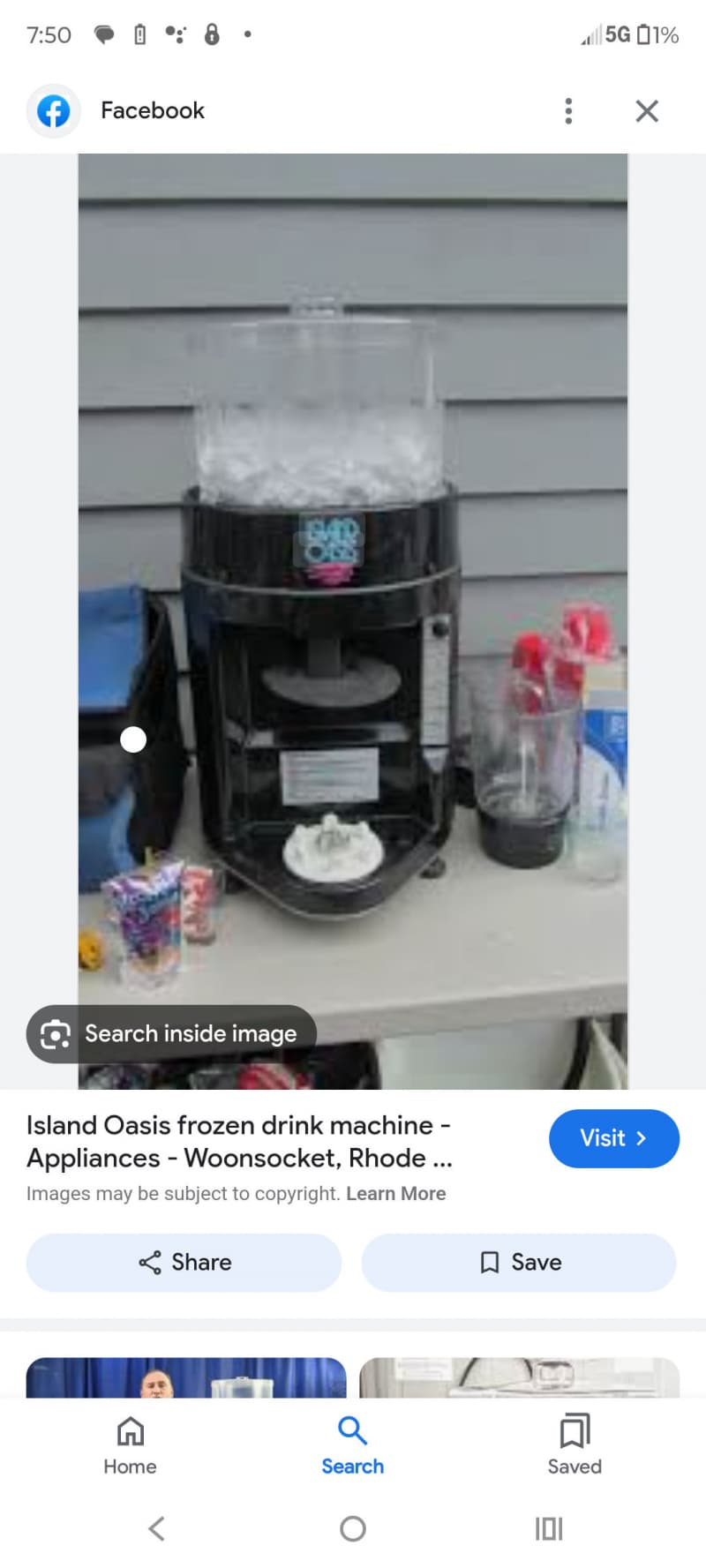Save this image to collection
Screen dimensions: 706x1568
point(519,1263)
